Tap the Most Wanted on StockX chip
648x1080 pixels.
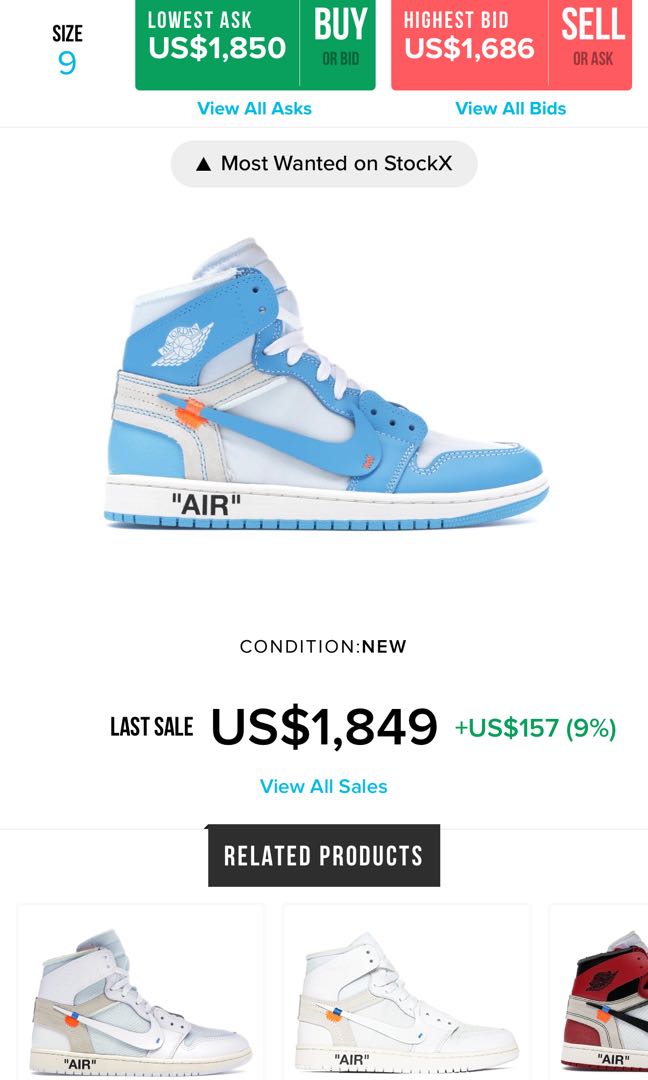(x=324, y=163)
